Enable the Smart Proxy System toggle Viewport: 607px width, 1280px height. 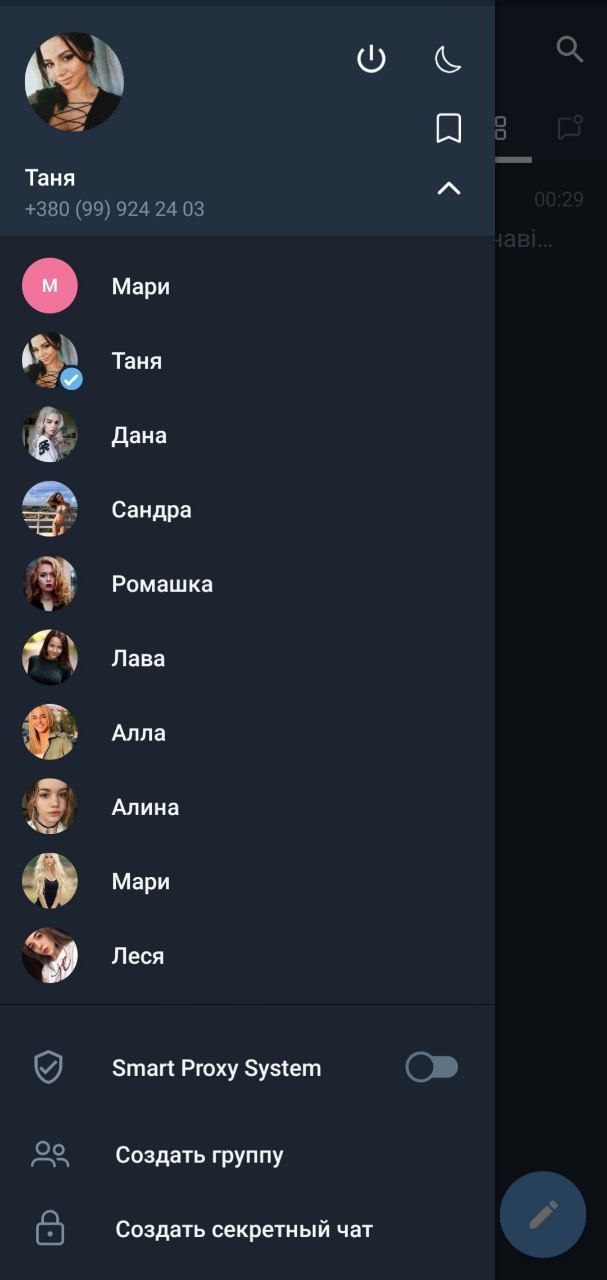[x=432, y=1067]
